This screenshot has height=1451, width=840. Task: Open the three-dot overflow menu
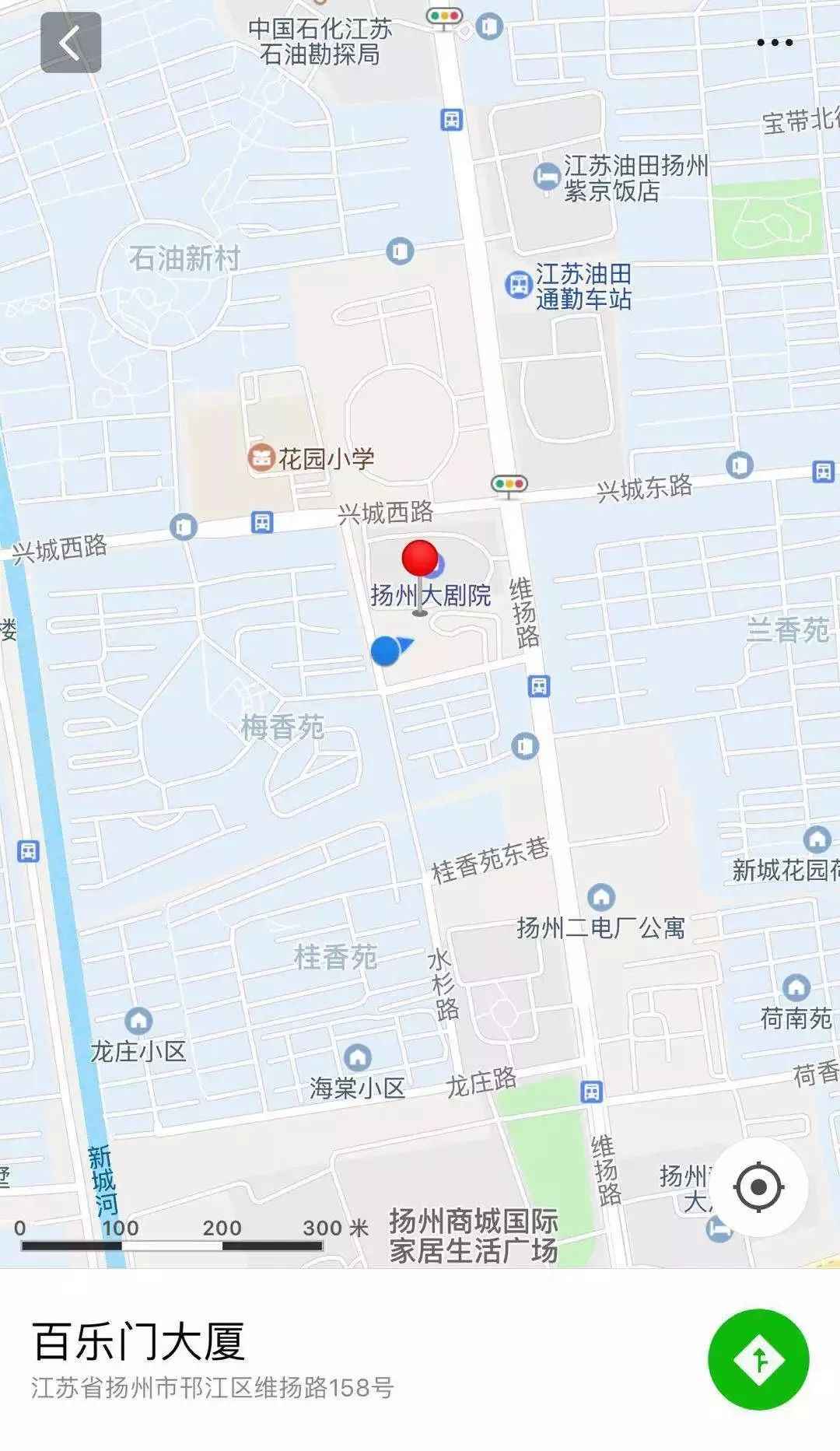(x=775, y=43)
